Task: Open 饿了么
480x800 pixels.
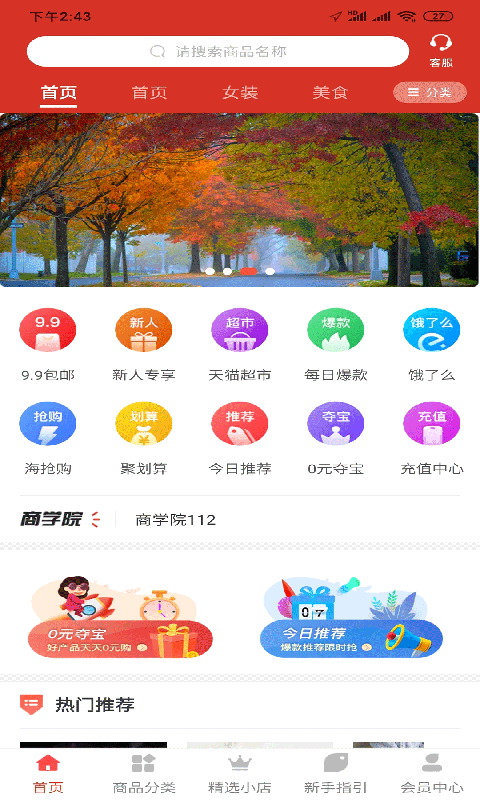Action: click(x=431, y=345)
